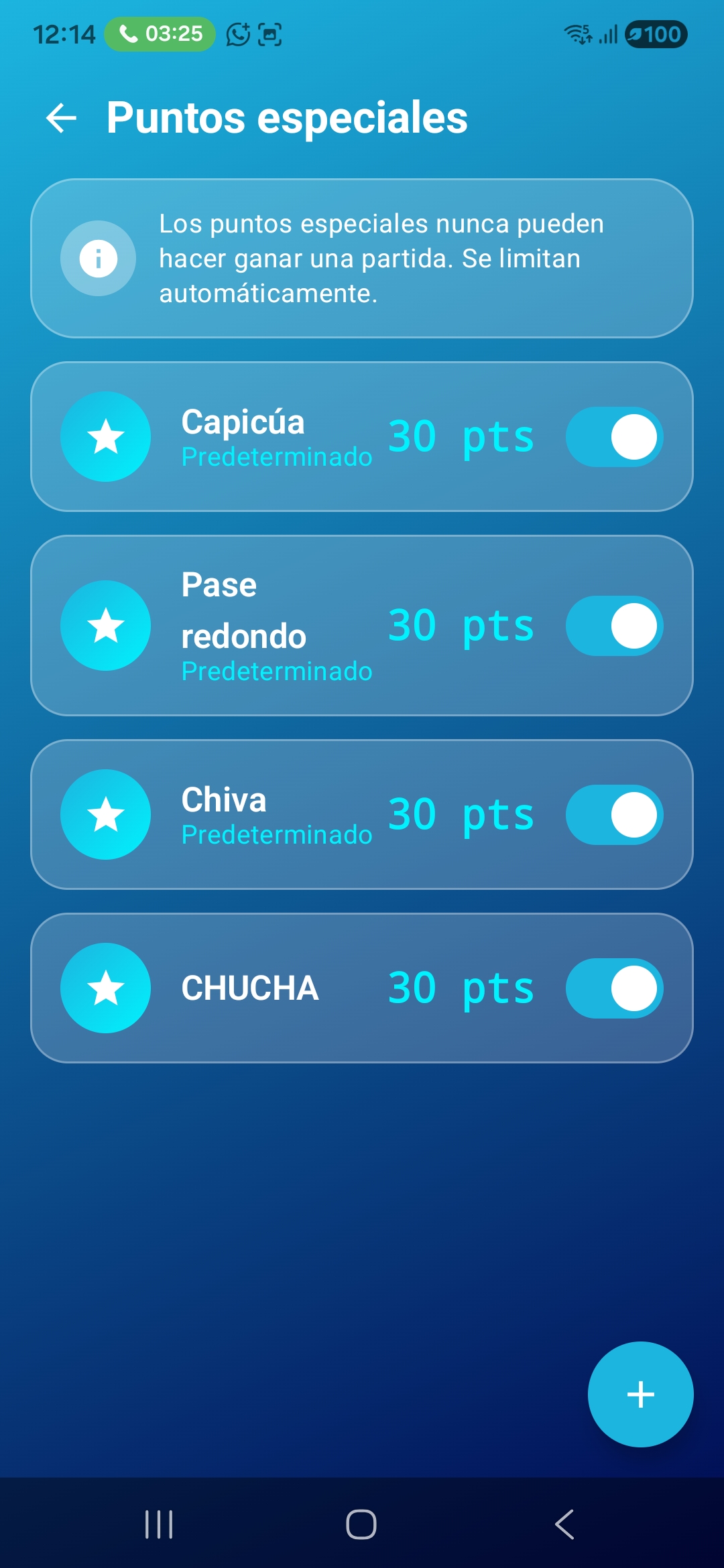Select the CHUCHA star icon
The height and width of the screenshot is (1568, 724).
pyautogui.click(x=105, y=988)
